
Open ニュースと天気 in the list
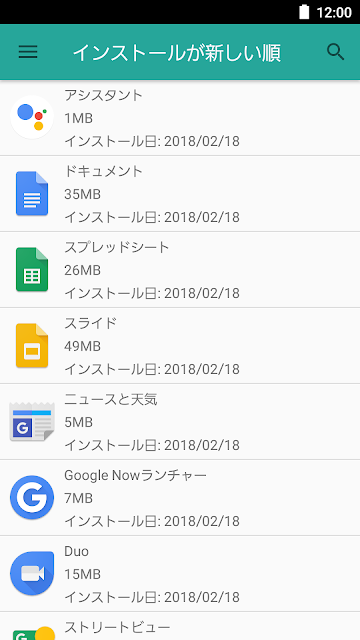[180, 422]
